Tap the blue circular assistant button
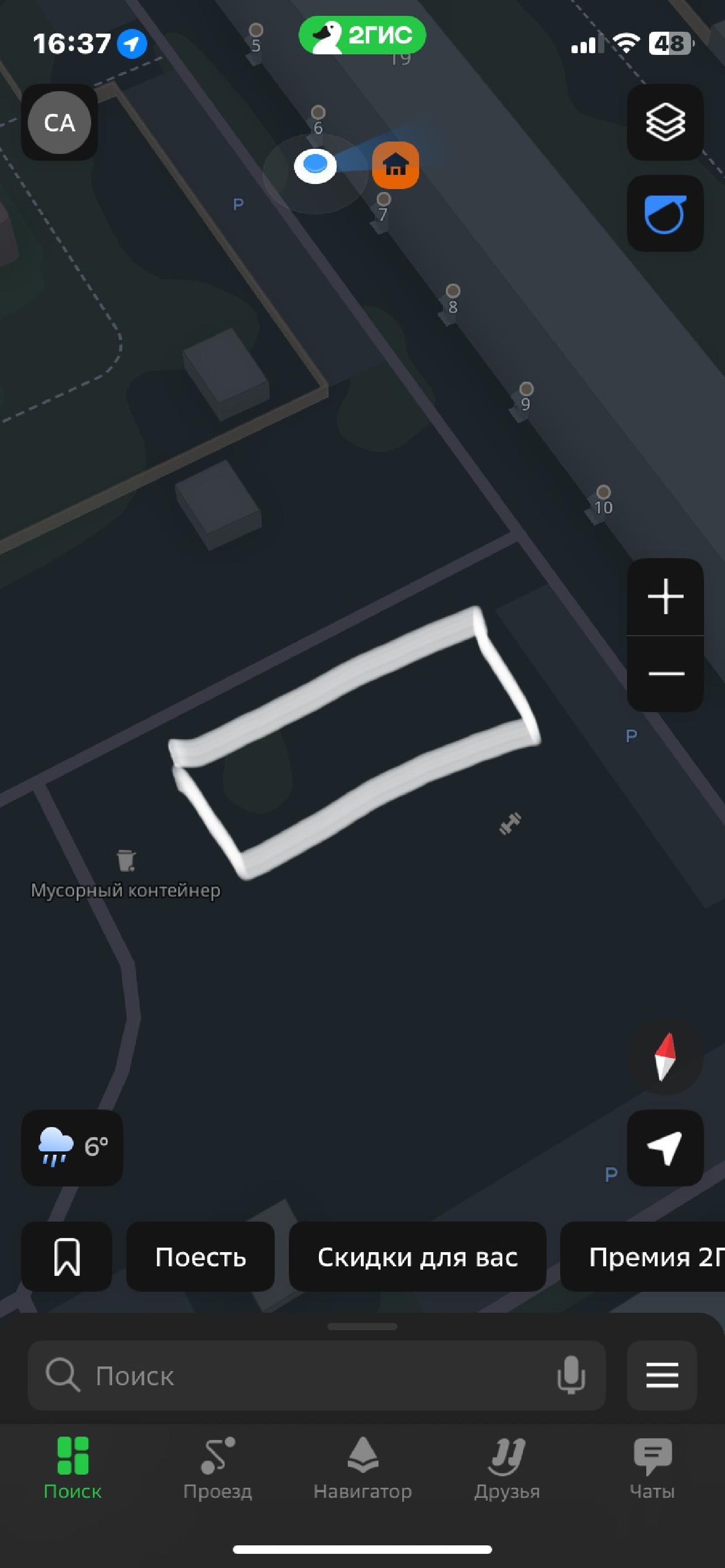 pyautogui.click(x=666, y=213)
